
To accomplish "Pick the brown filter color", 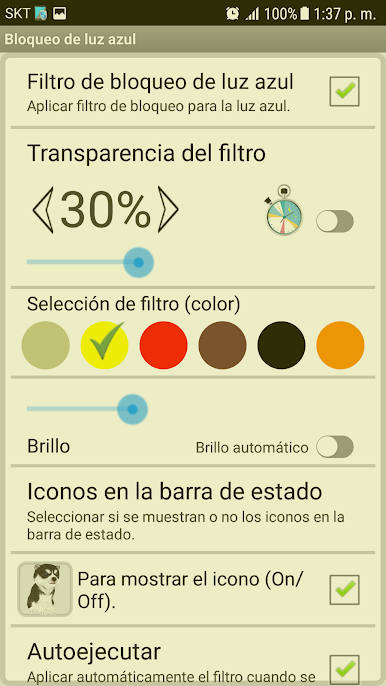I will coord(222,345).
